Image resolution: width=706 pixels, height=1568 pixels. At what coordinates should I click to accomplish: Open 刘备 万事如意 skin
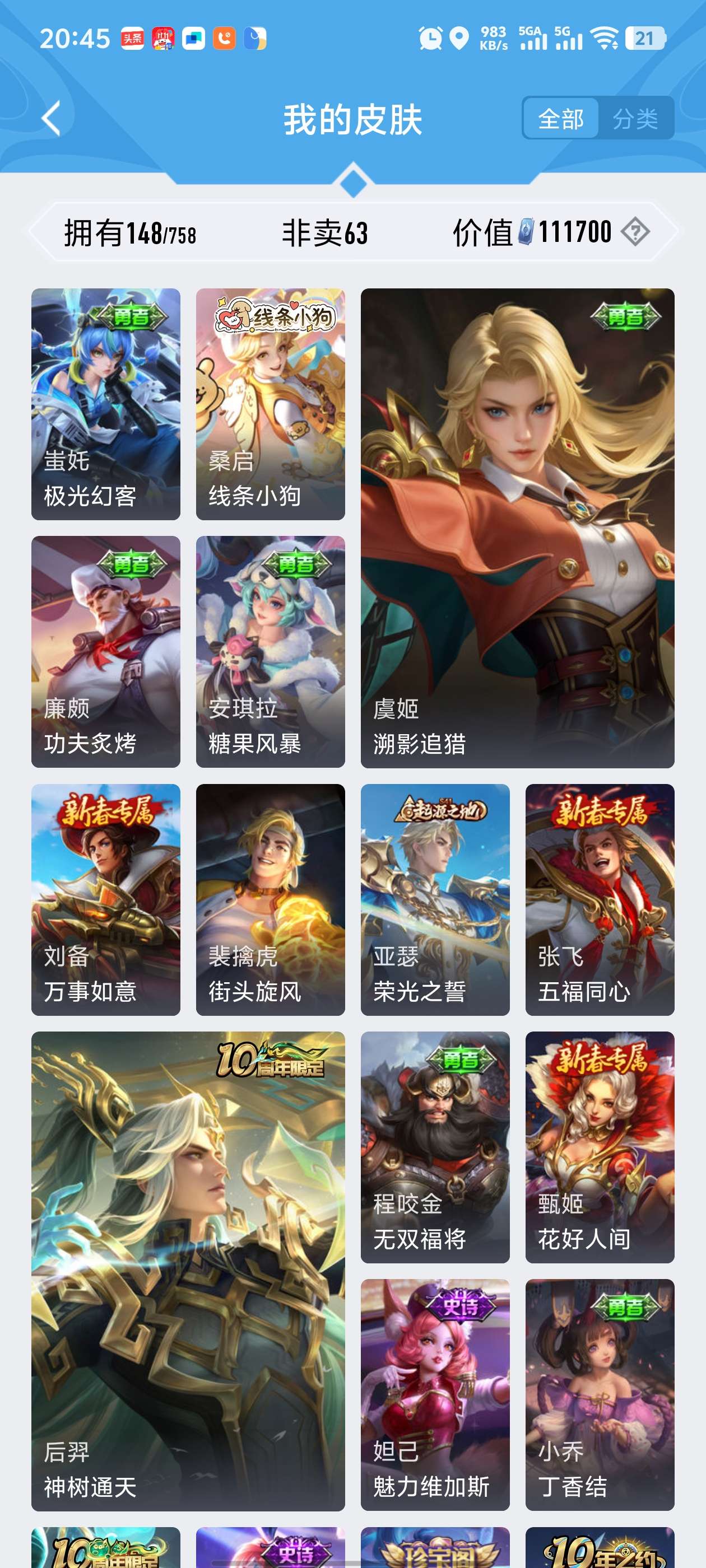[x=106, y=900]
